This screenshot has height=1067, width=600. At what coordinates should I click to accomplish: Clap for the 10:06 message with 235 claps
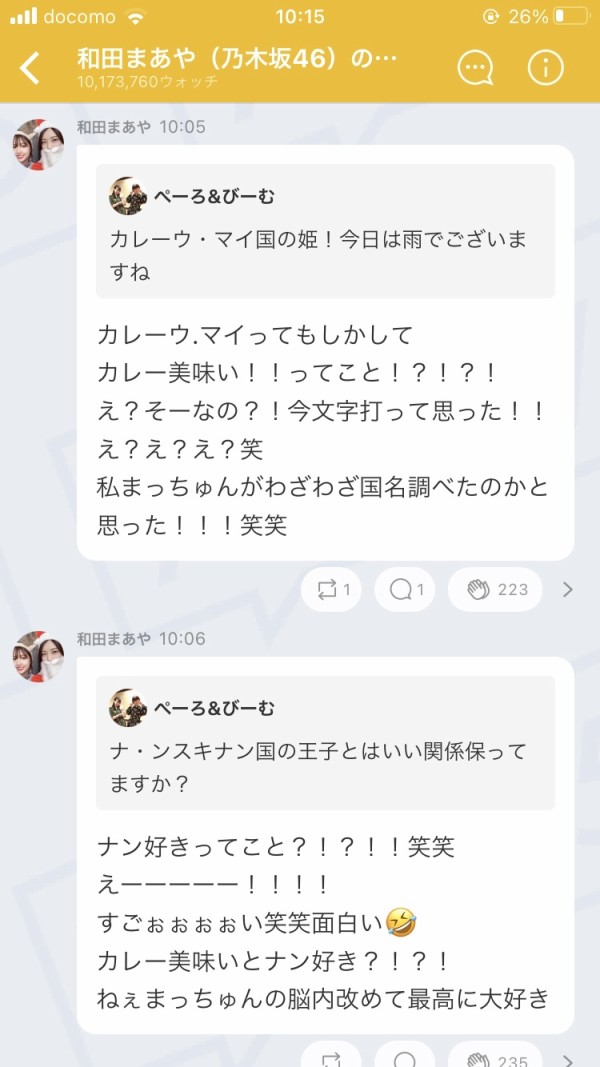click(x=496, y=1055)
